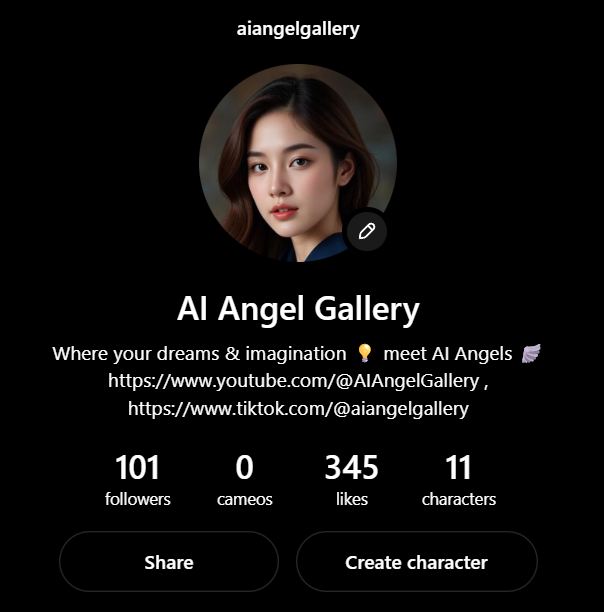Open the likes count
The image size is (604, 612).
tap(351, 480)
